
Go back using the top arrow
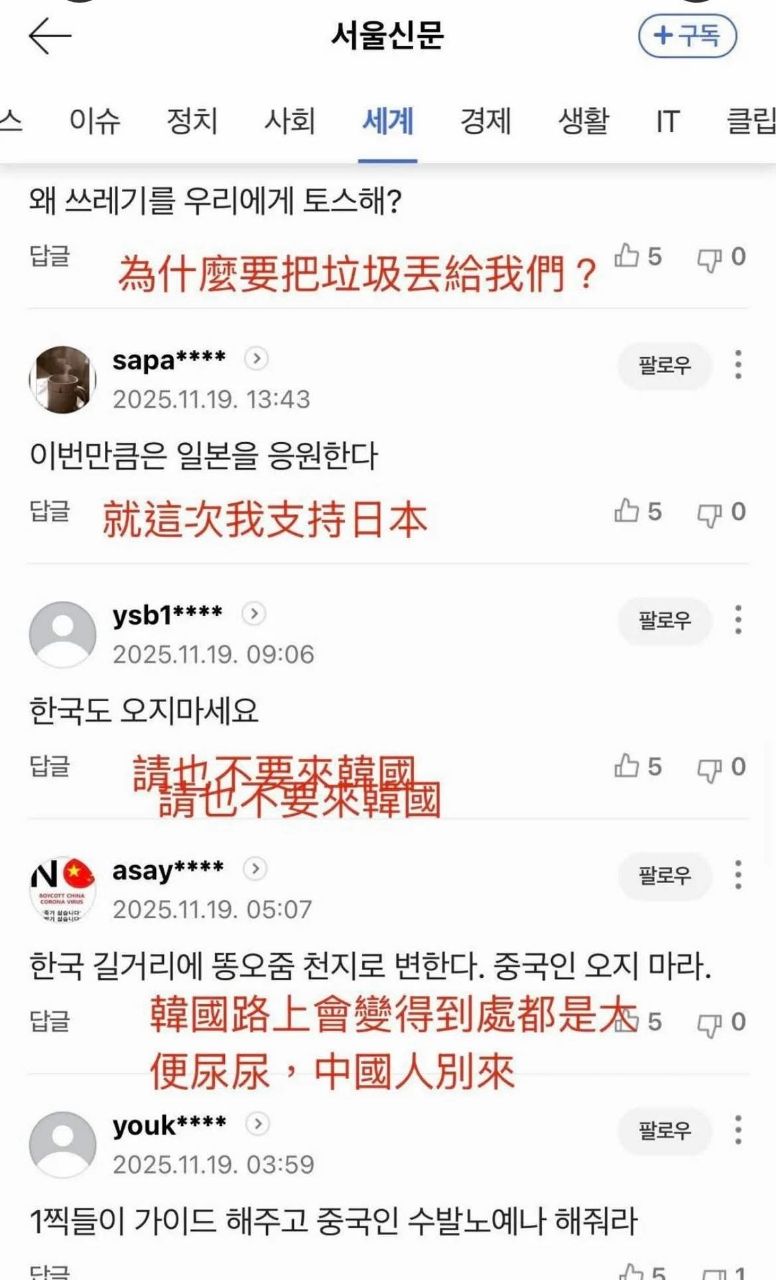pyautogui.click(x=50, y=37)
